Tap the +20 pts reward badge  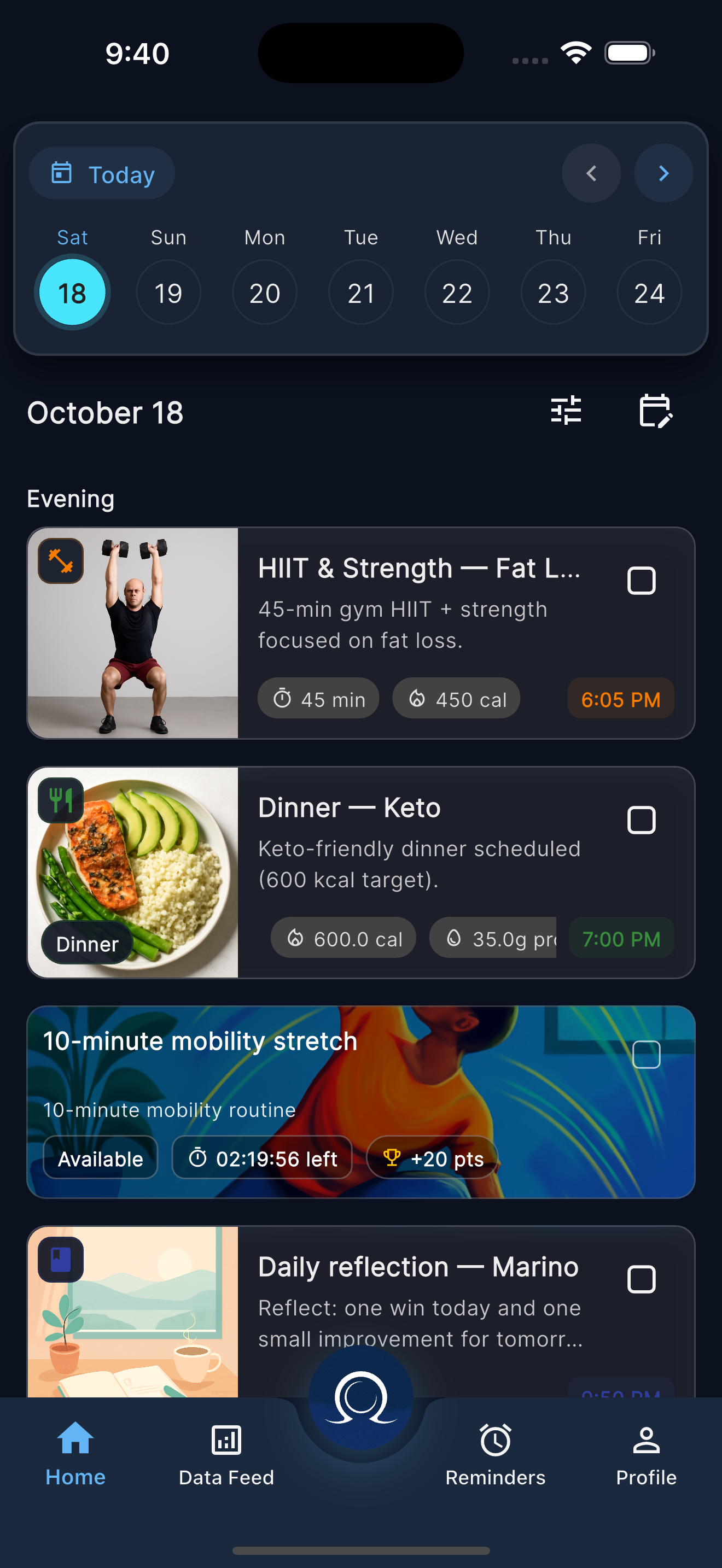(x=432, y=1158)
